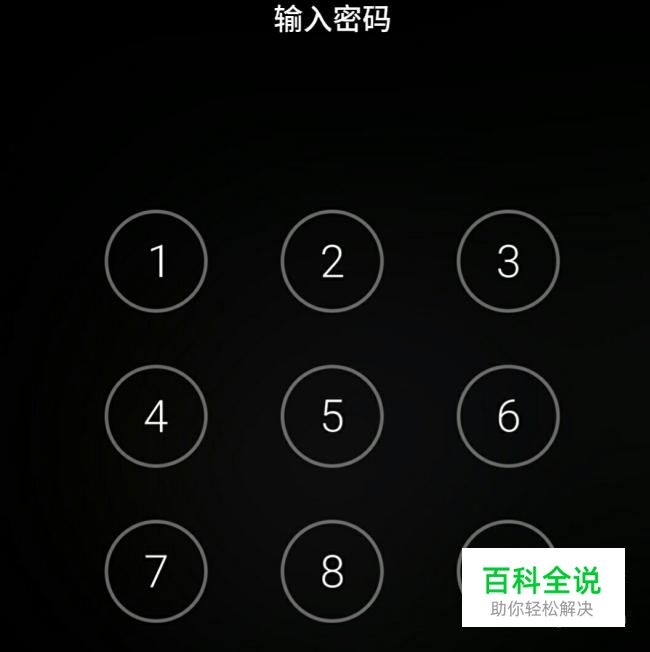Tap the number 4 key
This screenshot has width=650, height=652.
156,416
